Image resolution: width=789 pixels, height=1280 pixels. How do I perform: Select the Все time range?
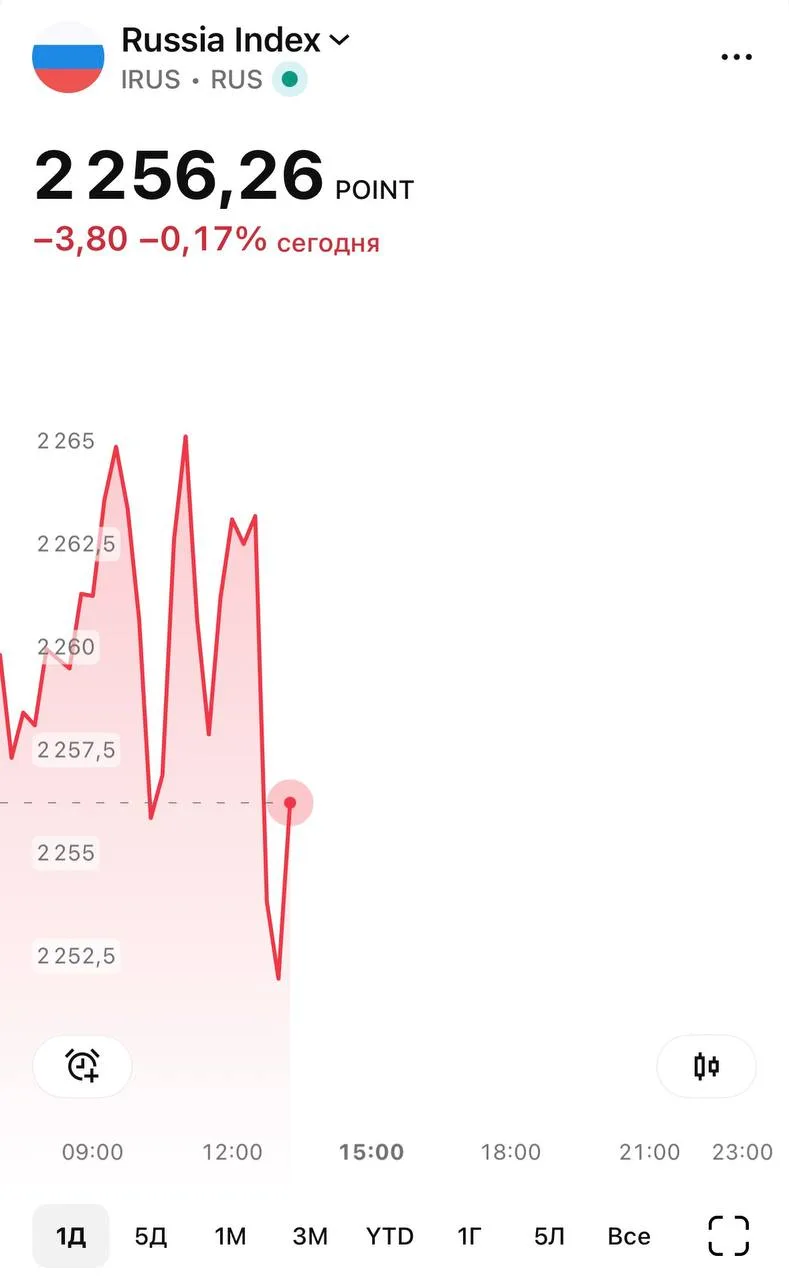click(x=629, y=1236)
